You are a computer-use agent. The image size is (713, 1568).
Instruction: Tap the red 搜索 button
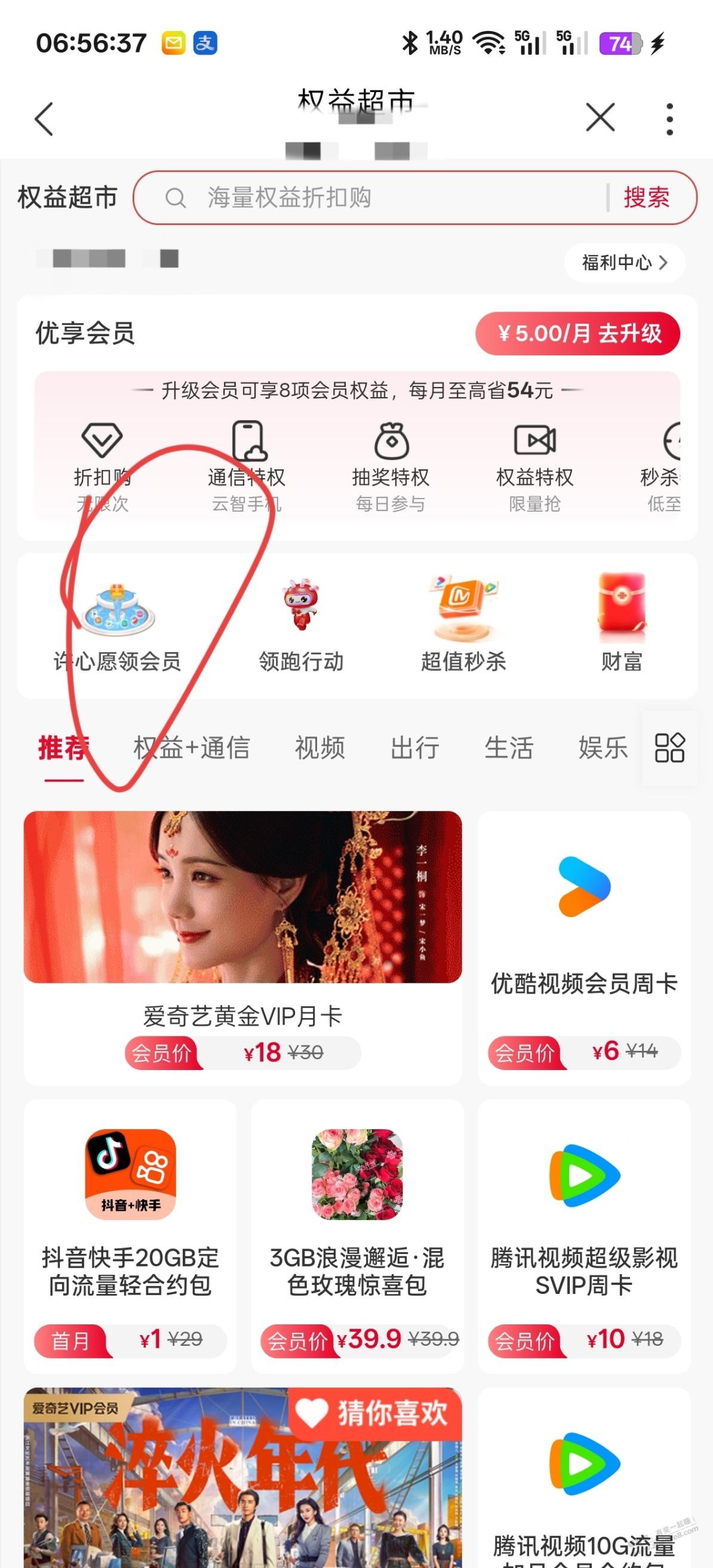pos(646,198)
